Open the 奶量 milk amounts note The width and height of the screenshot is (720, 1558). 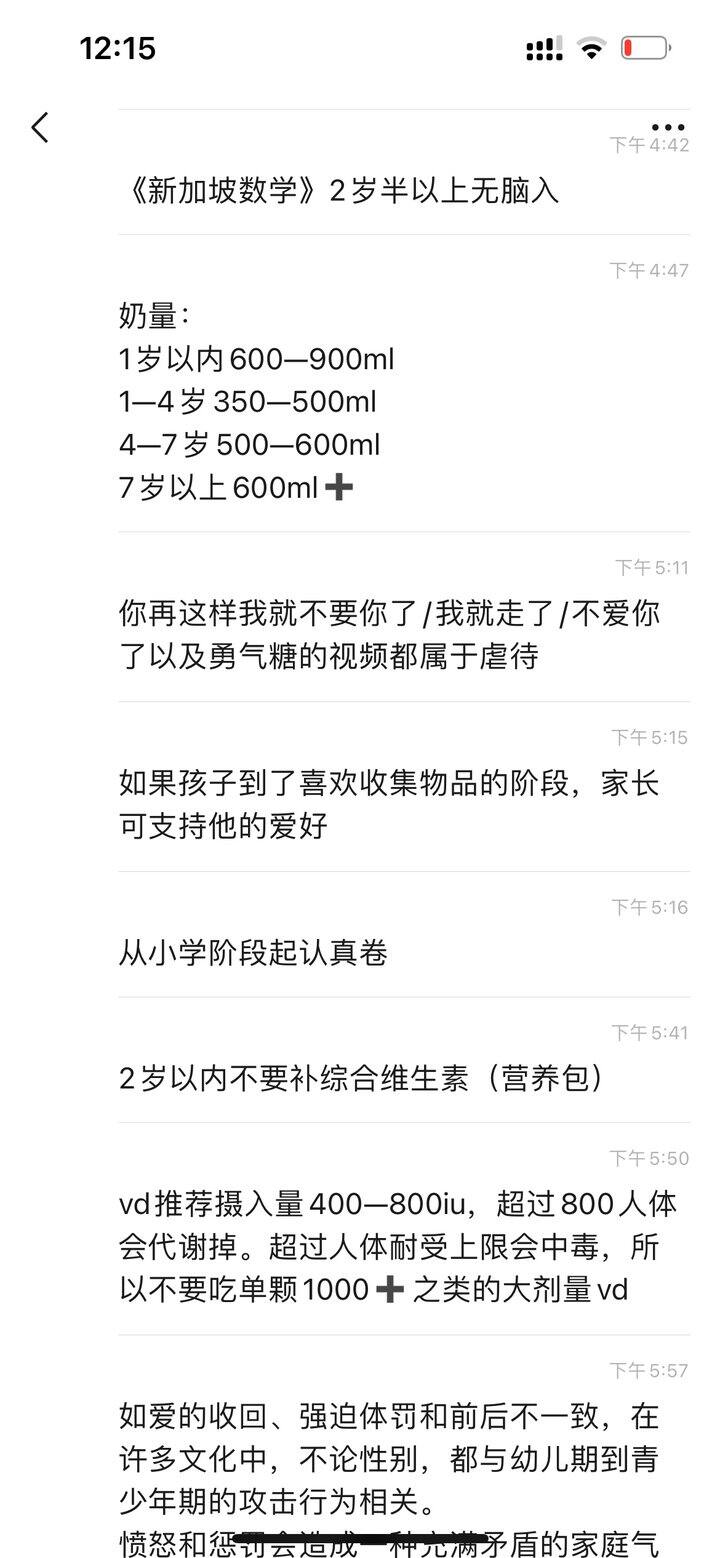point(404,383)
